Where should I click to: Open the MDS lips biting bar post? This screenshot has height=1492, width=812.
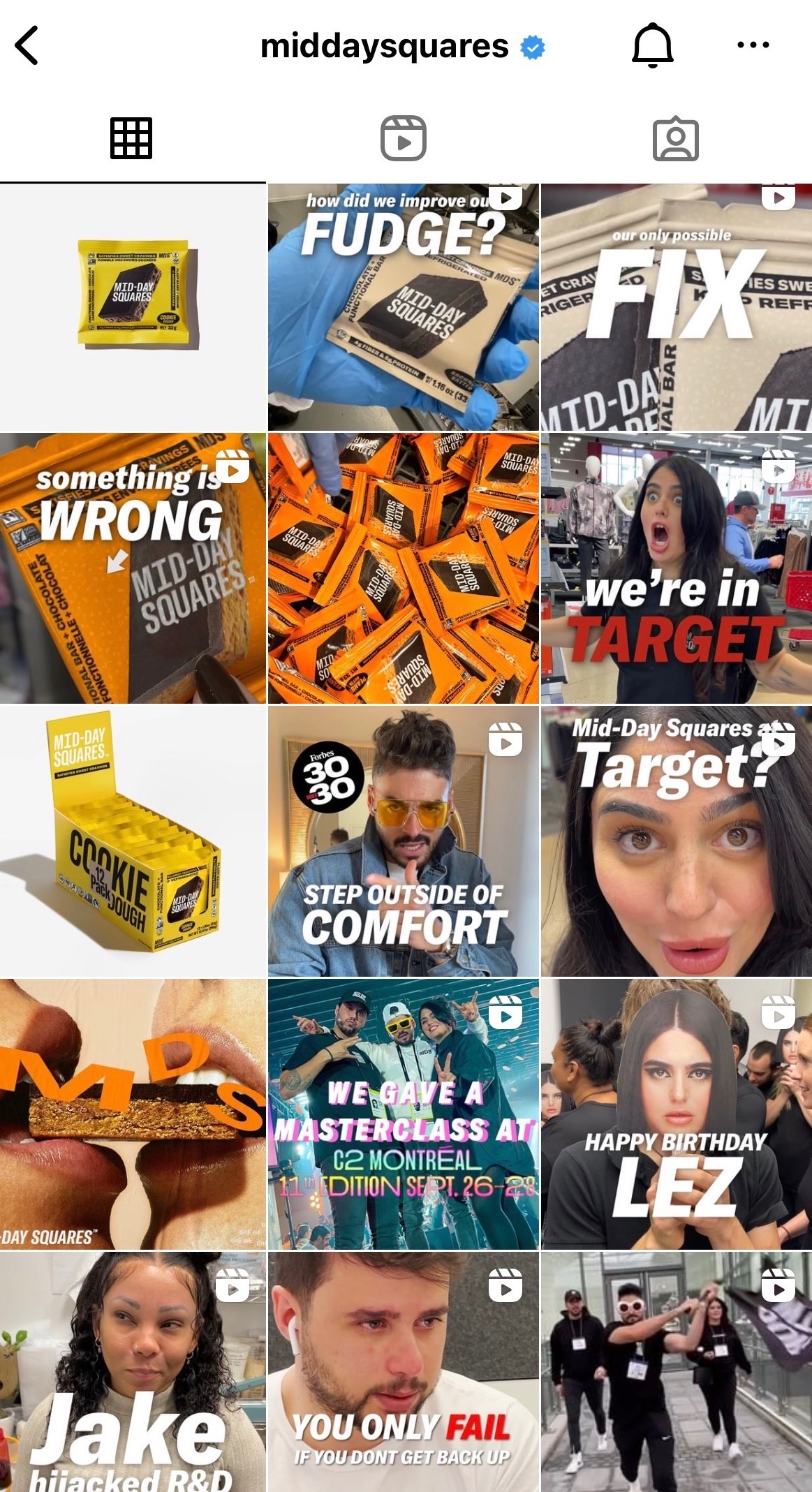pyautogui.click(x=133, y=1114)
